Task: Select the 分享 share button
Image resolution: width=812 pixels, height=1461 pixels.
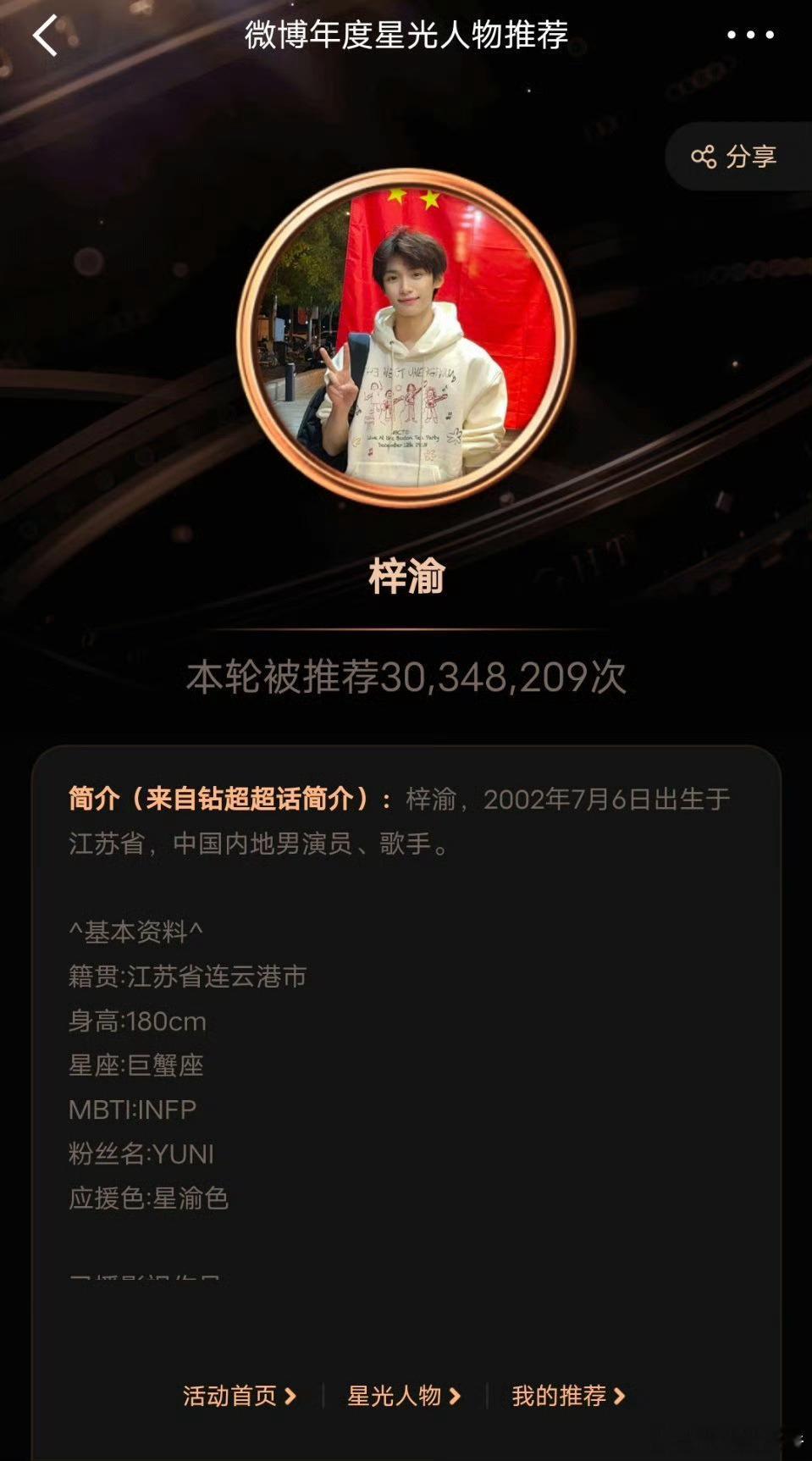Action: pyautogui.click(x=749, y=155)
